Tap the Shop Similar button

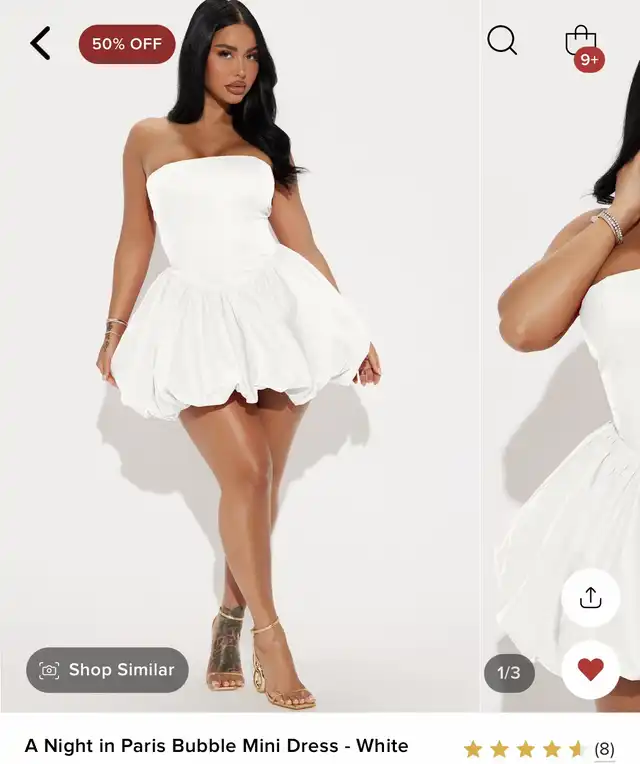[x=107, y=670]
